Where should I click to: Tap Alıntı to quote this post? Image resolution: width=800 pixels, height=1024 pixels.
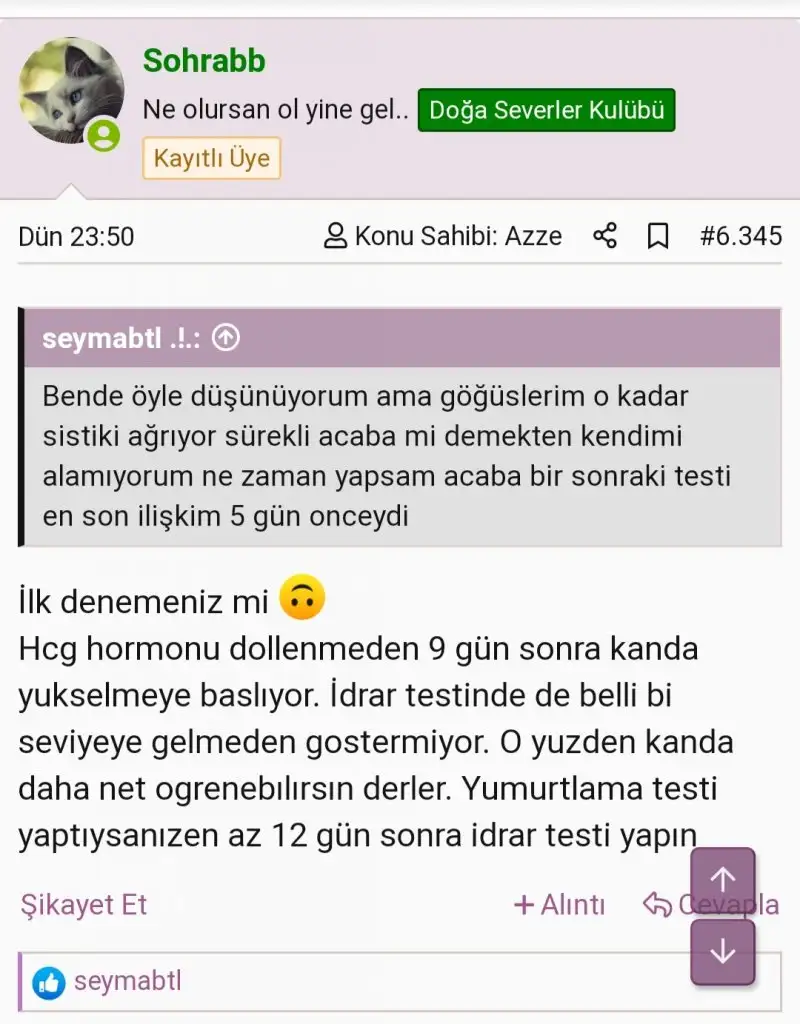tap(559, 905)
